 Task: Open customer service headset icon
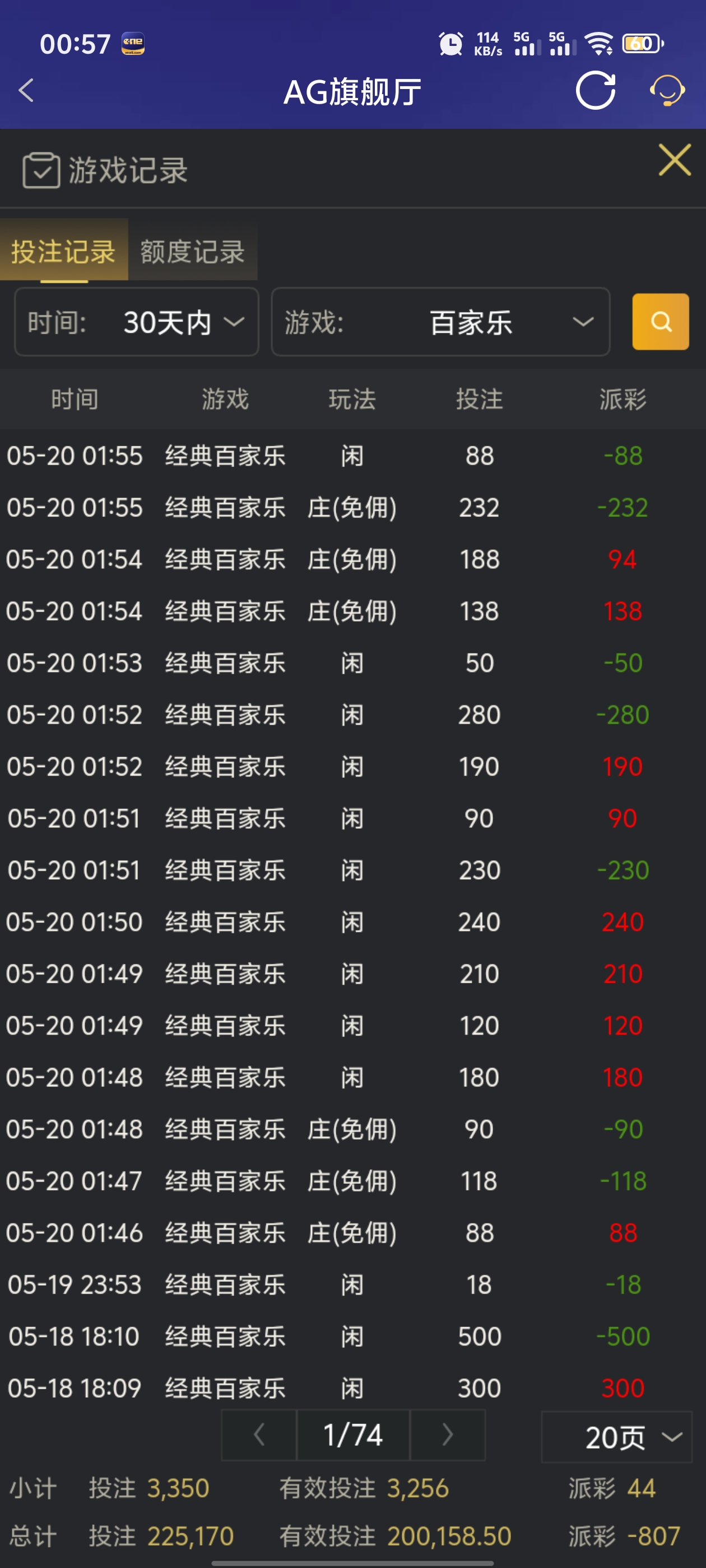point(667,91)
